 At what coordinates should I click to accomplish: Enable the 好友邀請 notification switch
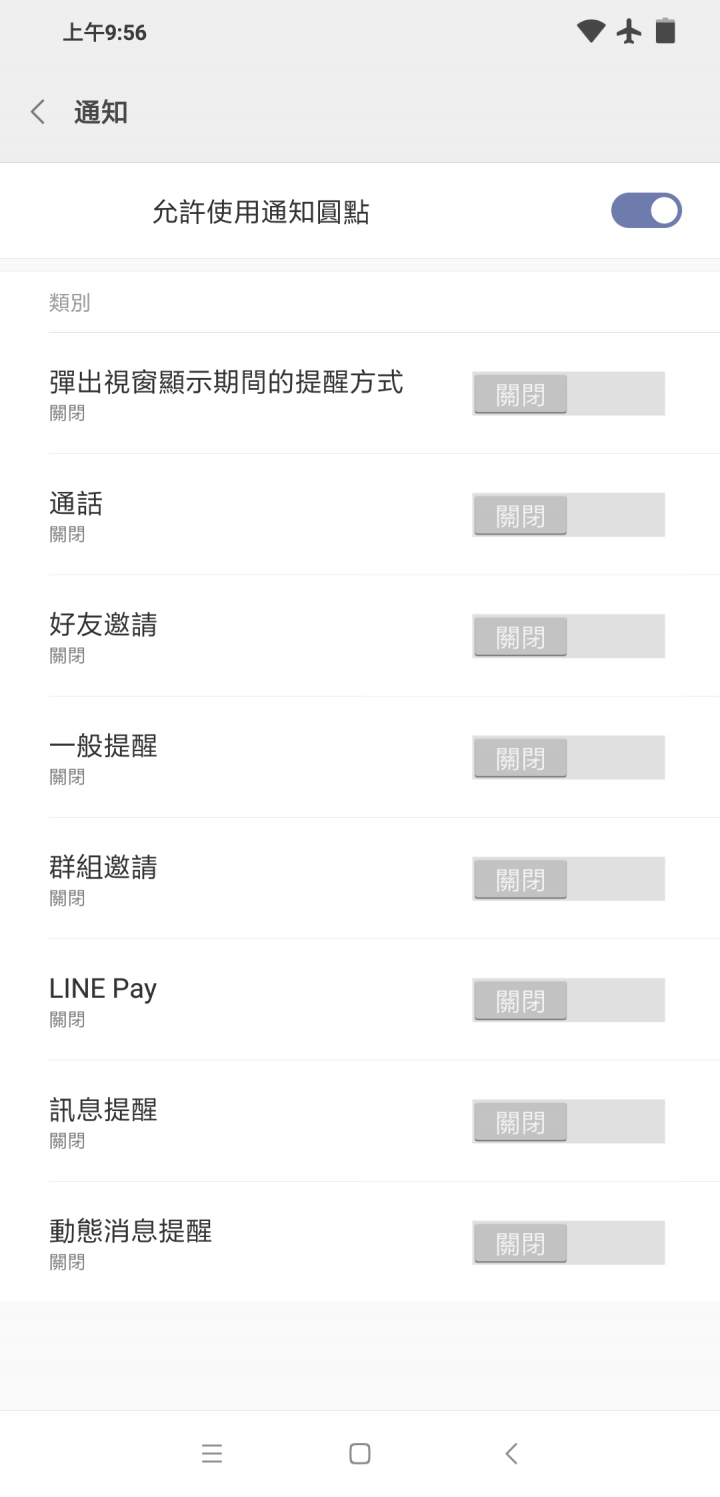[x=568, y=636]
